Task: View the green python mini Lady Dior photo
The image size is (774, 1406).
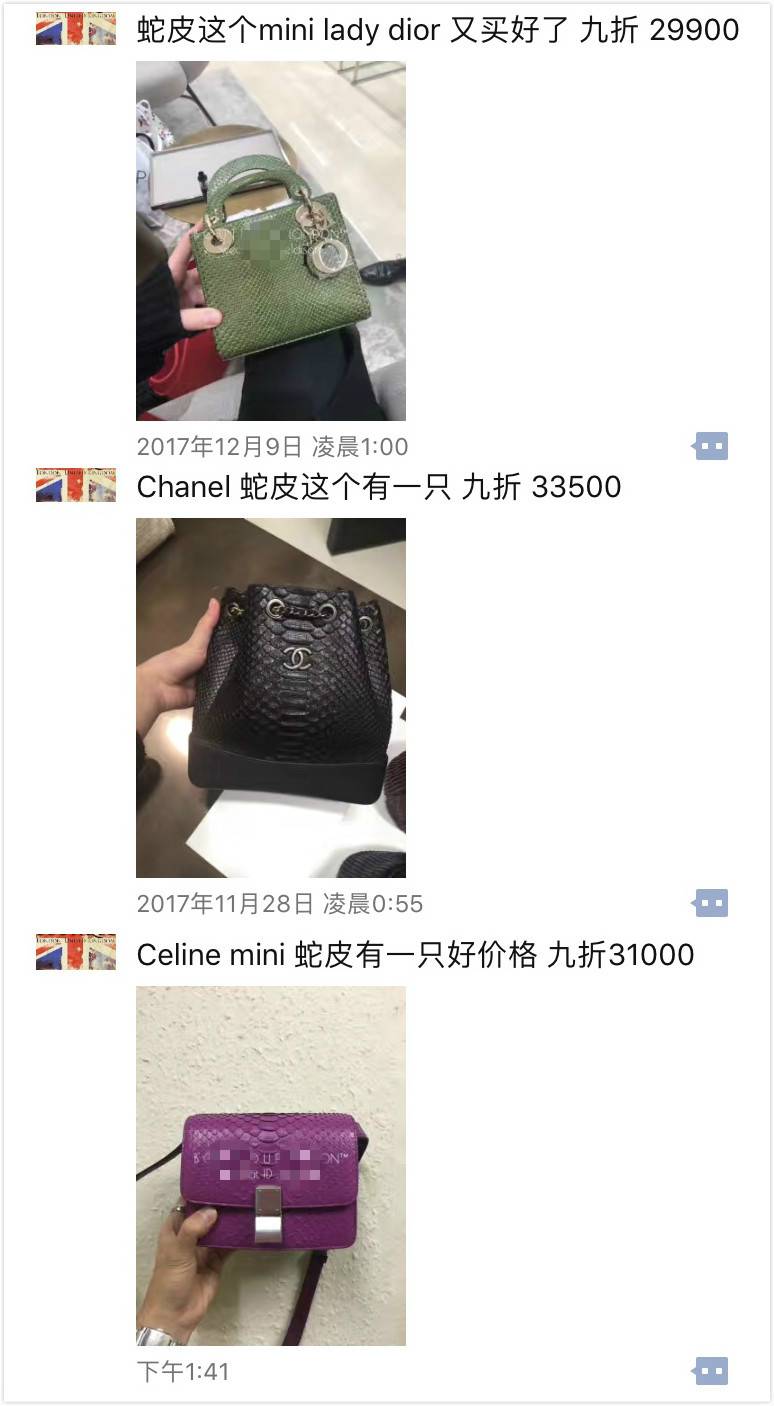Action: point(271,240)
